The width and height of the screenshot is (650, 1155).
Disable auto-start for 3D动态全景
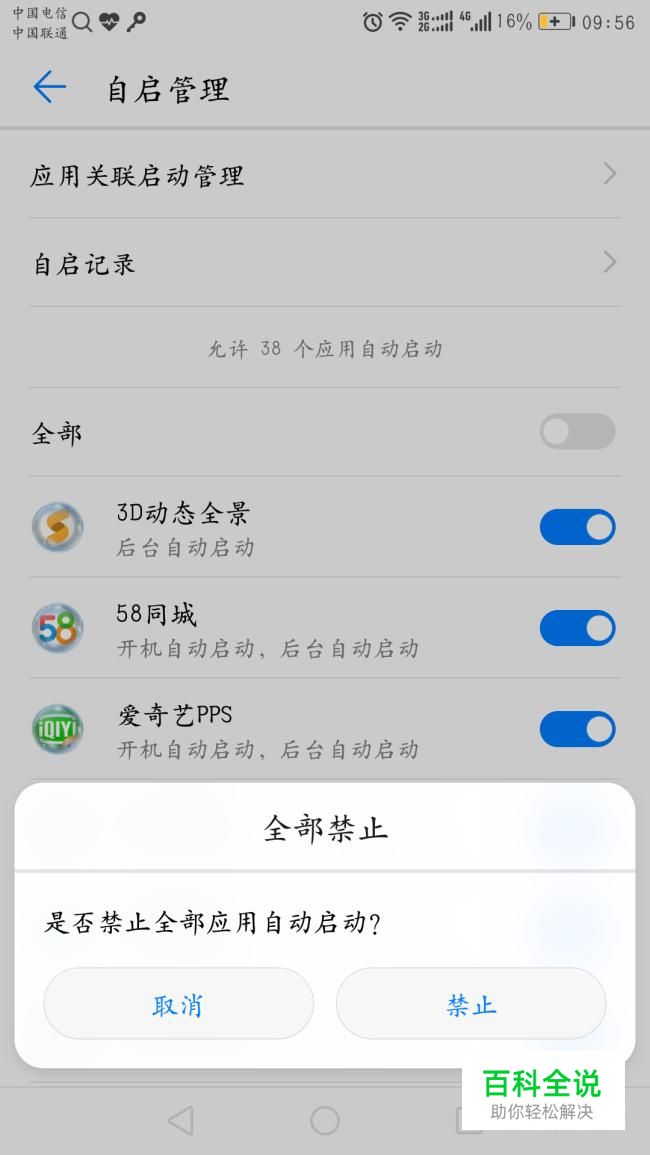coord(577,527)
